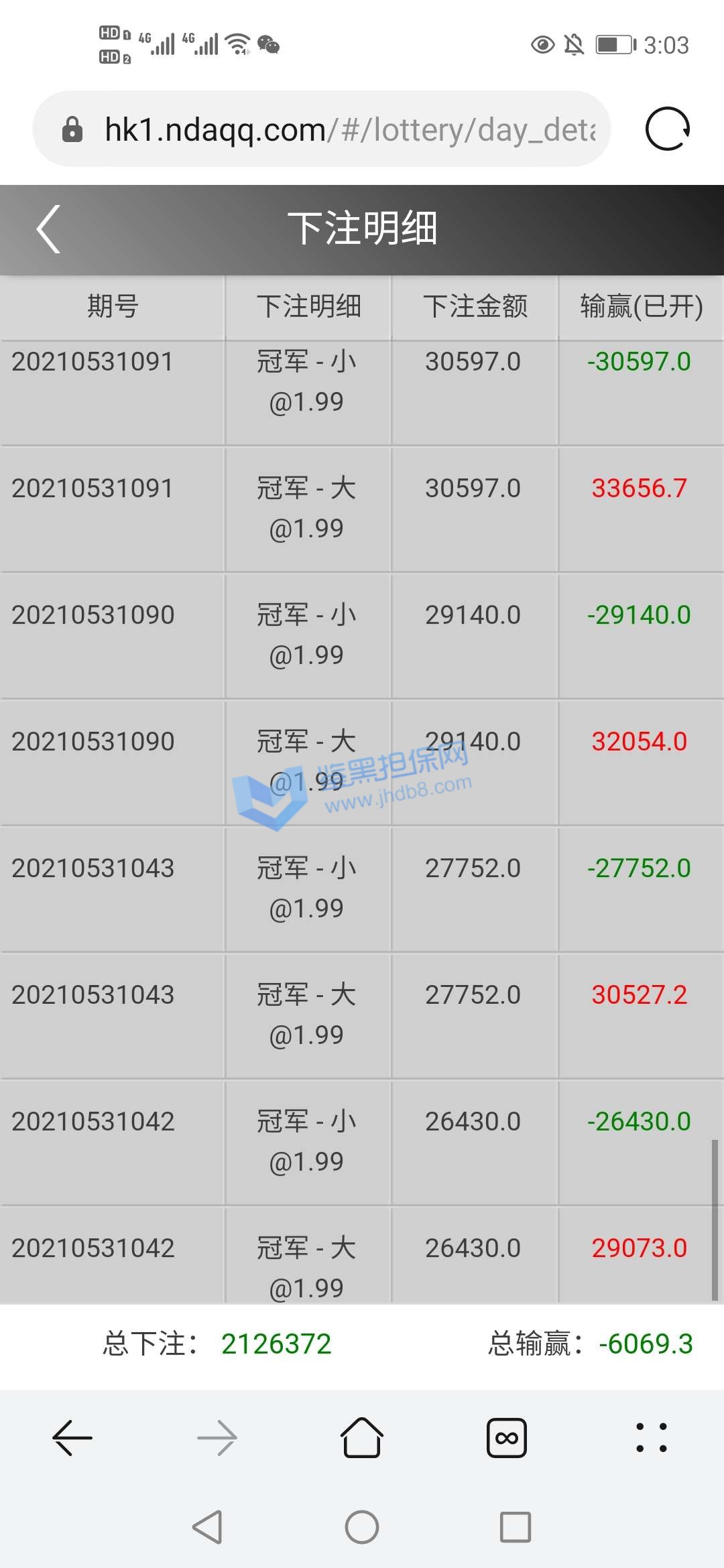Go back from the 下注明细 page
The width and height of the screenshot is (724, 1568).
click(x=48, y=229)
